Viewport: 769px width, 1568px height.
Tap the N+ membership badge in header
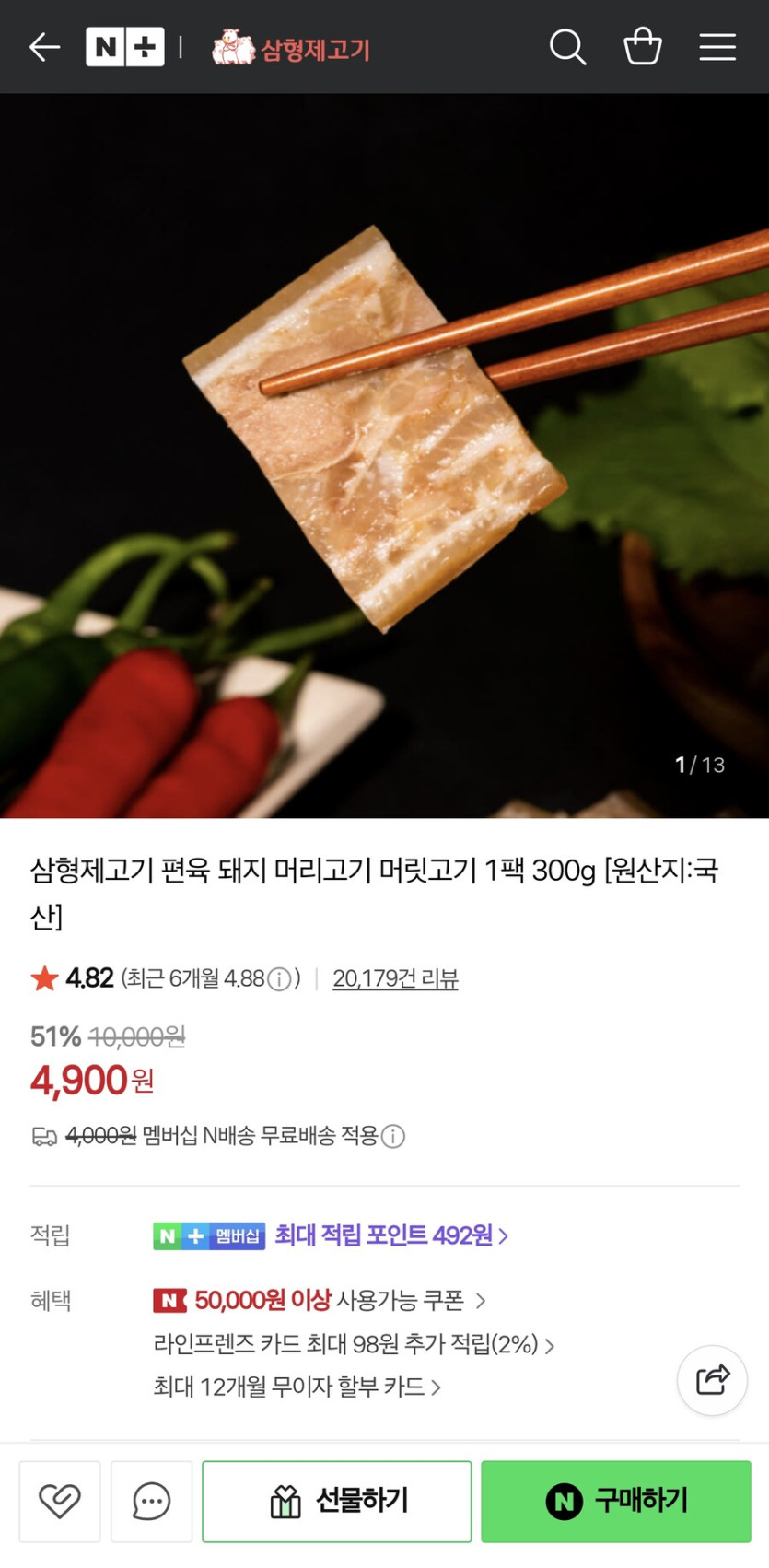(125, 47)
